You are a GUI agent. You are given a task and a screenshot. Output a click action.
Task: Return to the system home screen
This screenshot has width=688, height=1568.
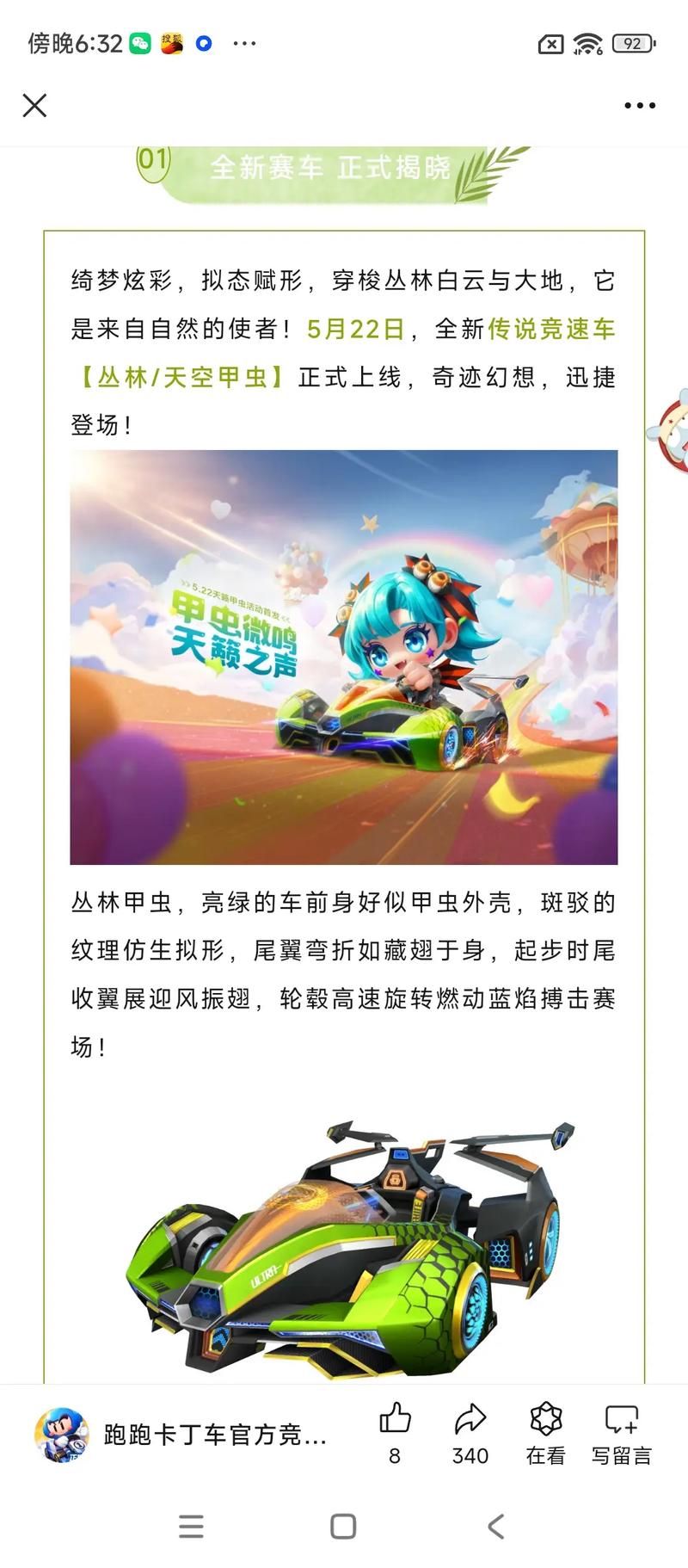343,1527
